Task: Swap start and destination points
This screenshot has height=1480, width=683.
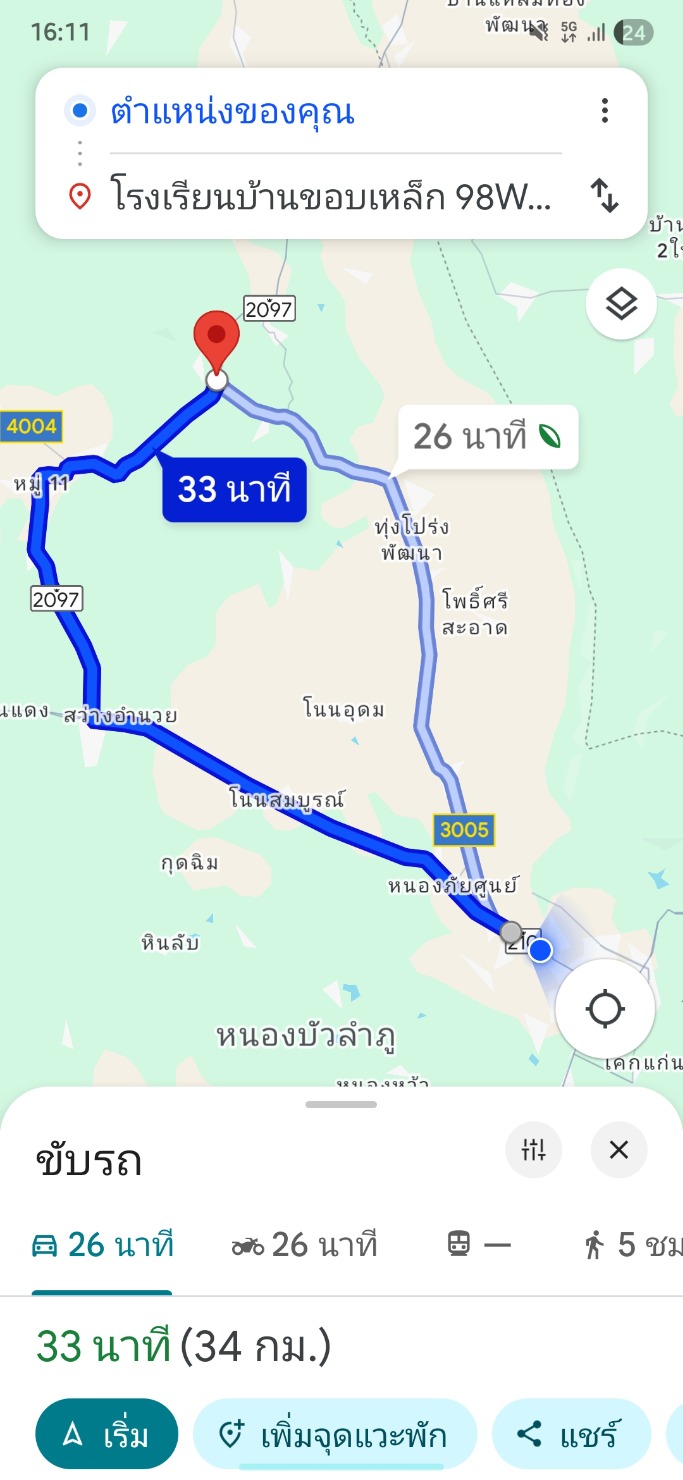Action: (605, 195)
